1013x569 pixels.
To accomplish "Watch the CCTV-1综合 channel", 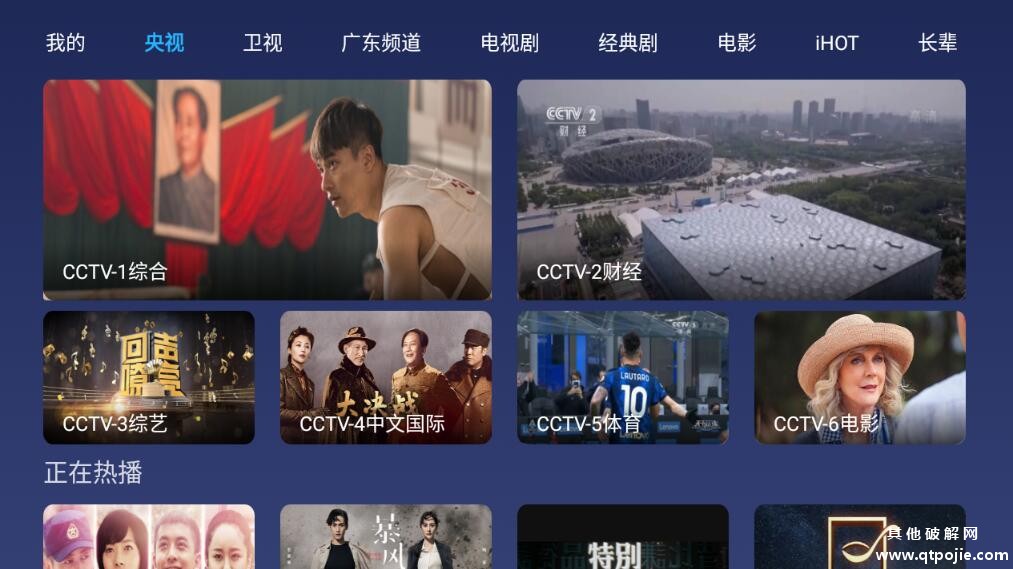I will [x=267, y=190].
